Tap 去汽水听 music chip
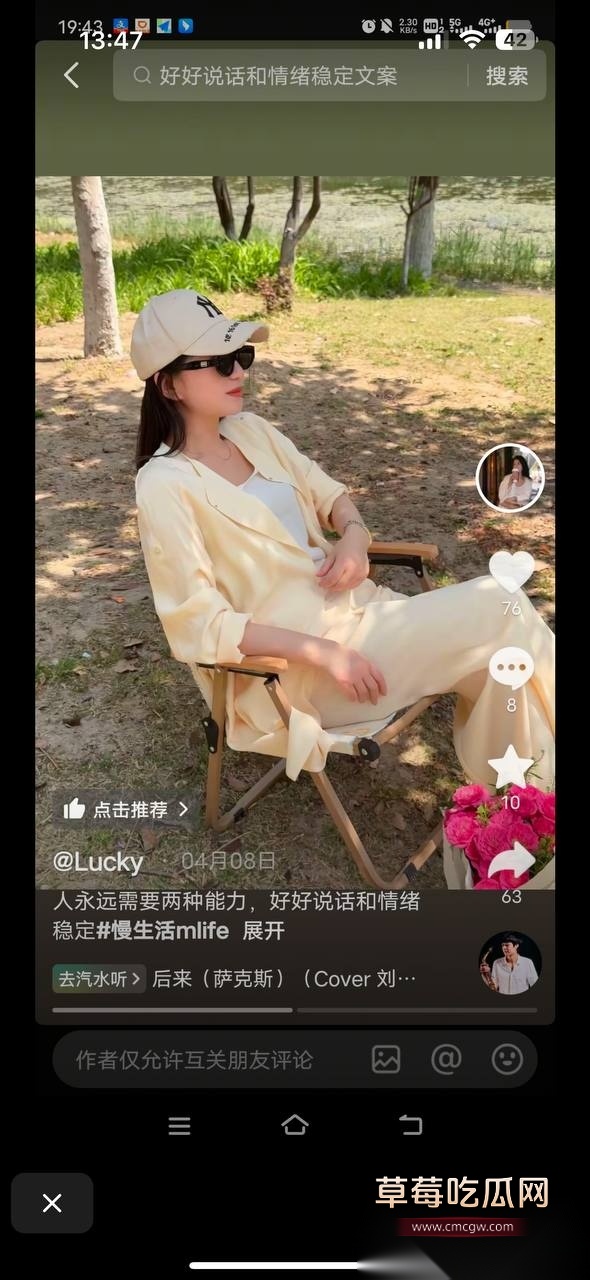 pos(99,978)
